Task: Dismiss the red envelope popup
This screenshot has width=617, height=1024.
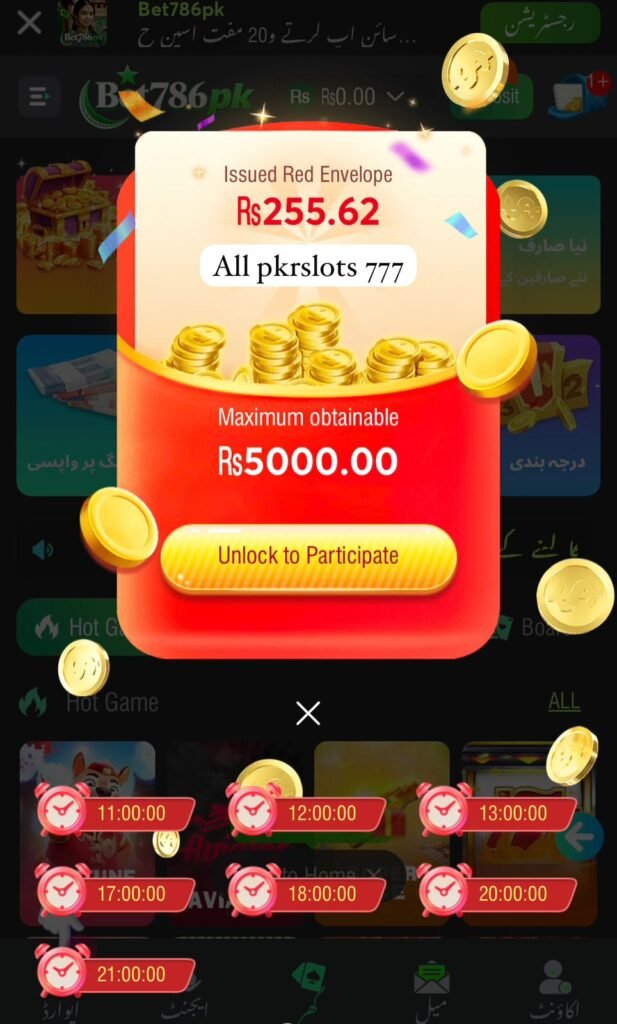Action: (308, 713)
